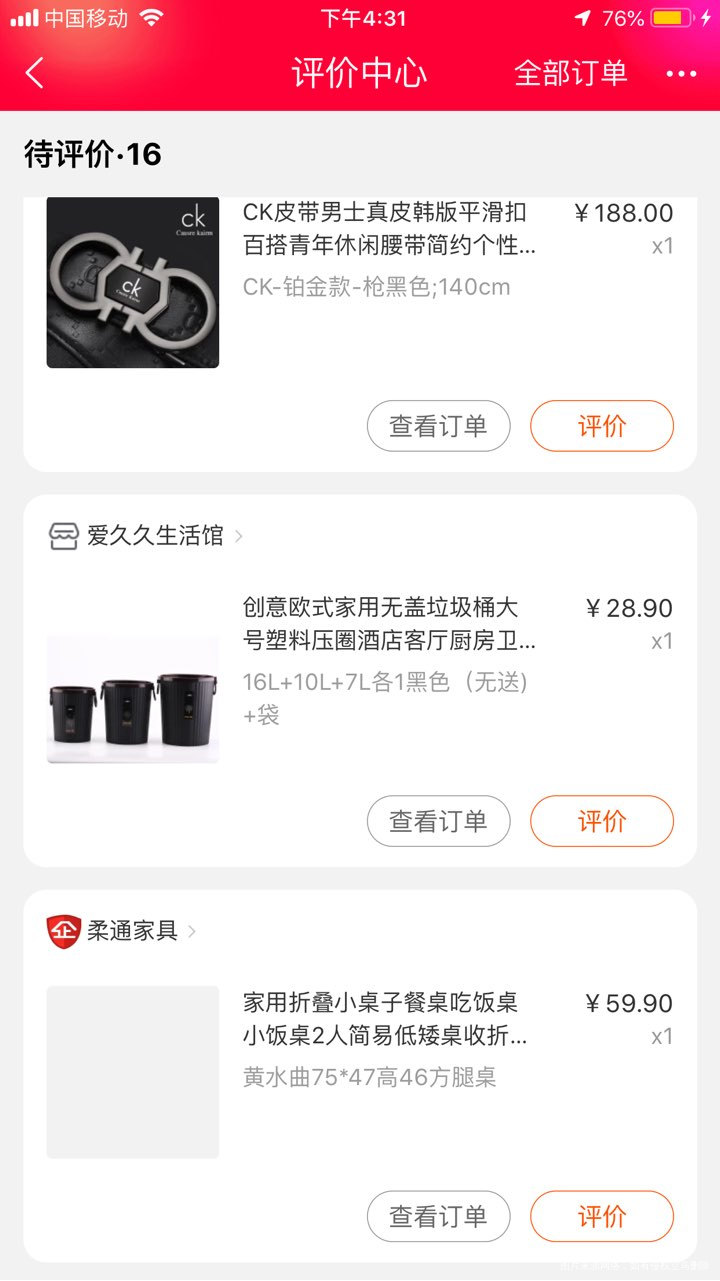Image resolution: width=720 pixels, height=1281 pixels.
Task: Tap 查看订单 for the trash bin order
Action: [438, 820]
